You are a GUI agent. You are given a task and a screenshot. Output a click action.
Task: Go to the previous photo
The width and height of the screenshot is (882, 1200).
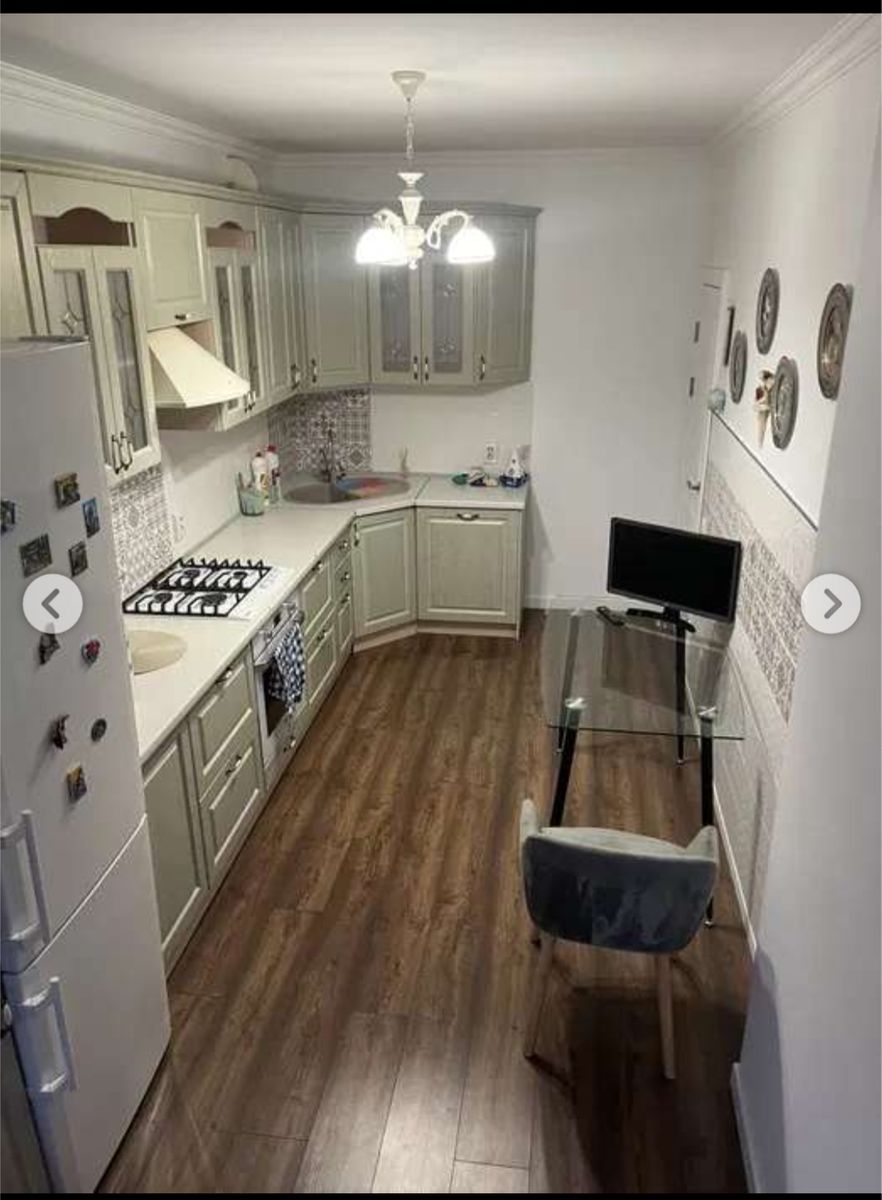point(52,603)
